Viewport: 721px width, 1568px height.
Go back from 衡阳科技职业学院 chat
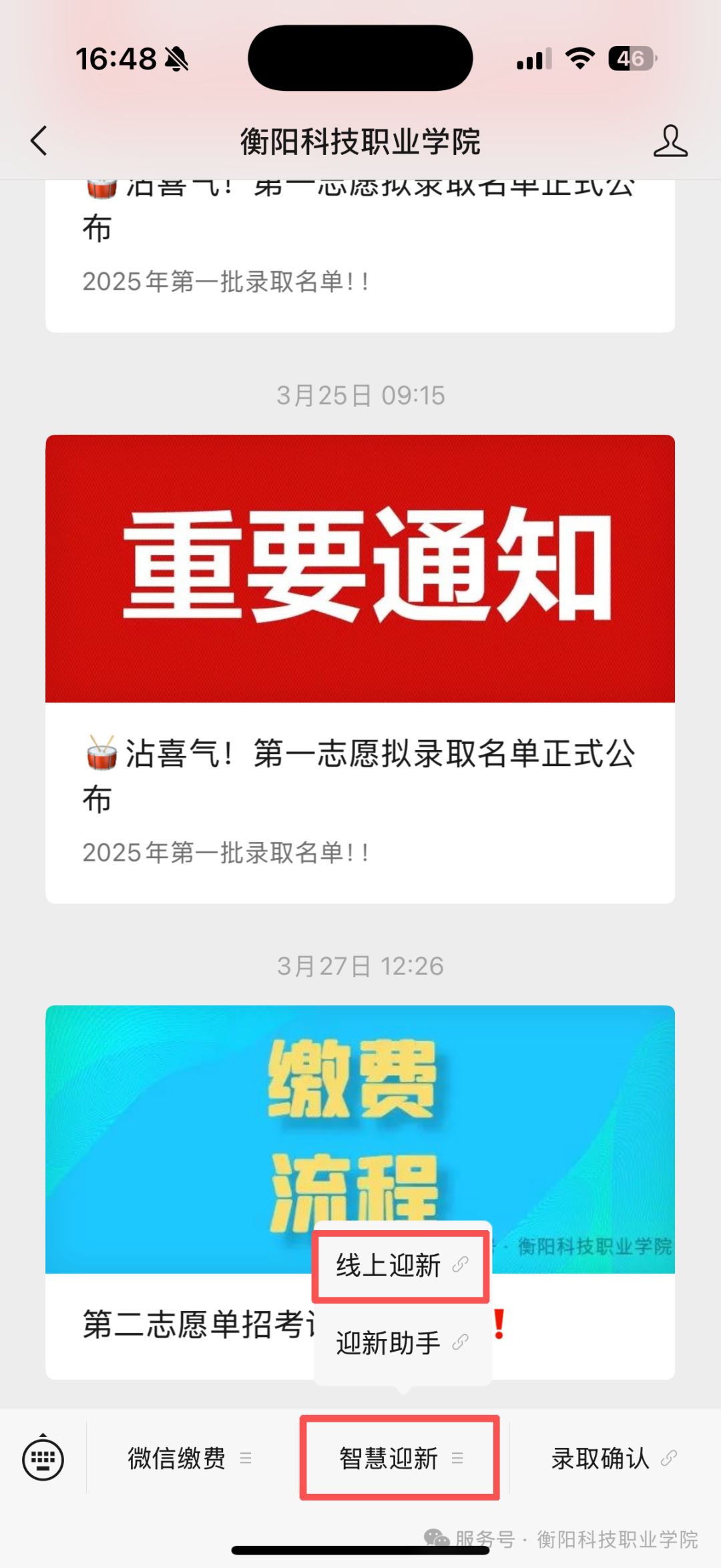(39, 141)
